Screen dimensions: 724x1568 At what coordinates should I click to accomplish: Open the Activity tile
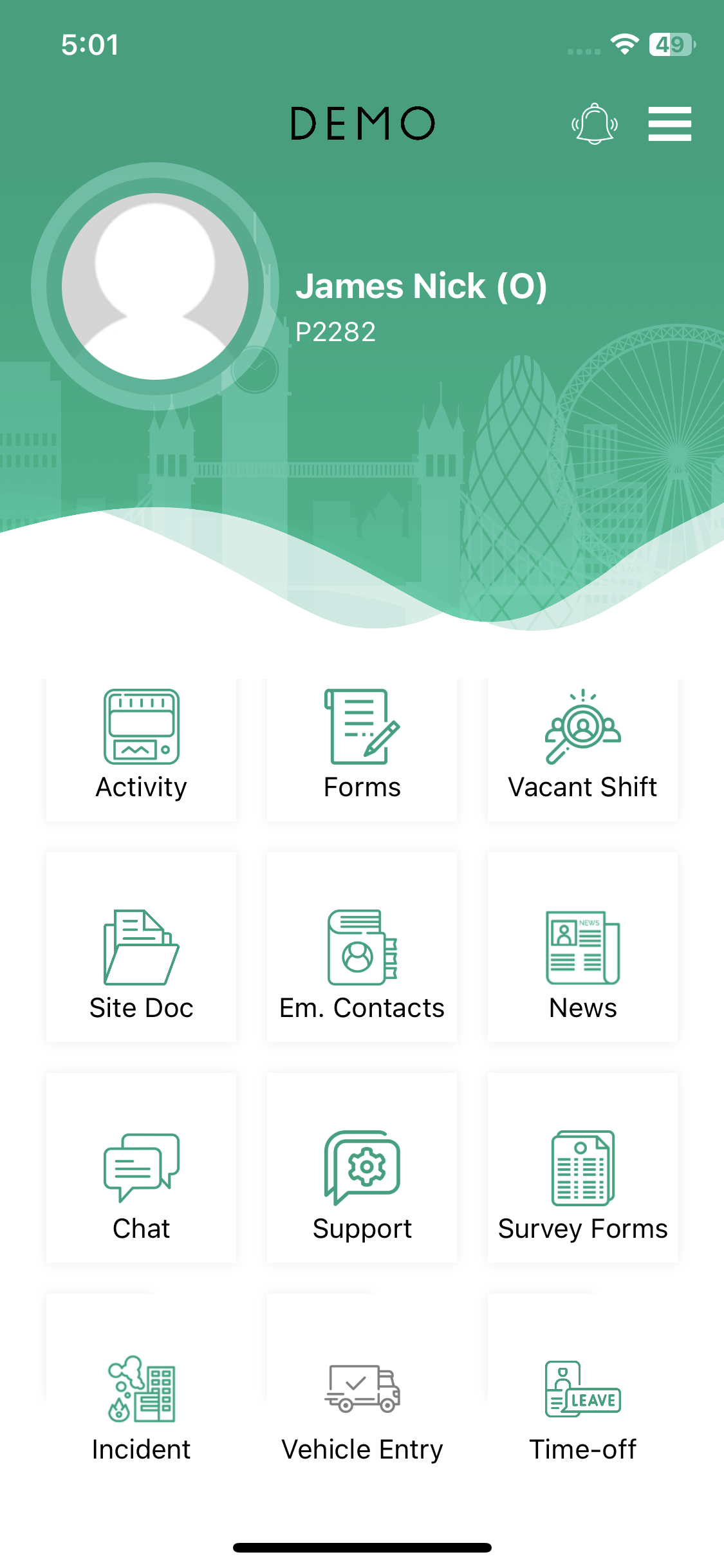142,747
